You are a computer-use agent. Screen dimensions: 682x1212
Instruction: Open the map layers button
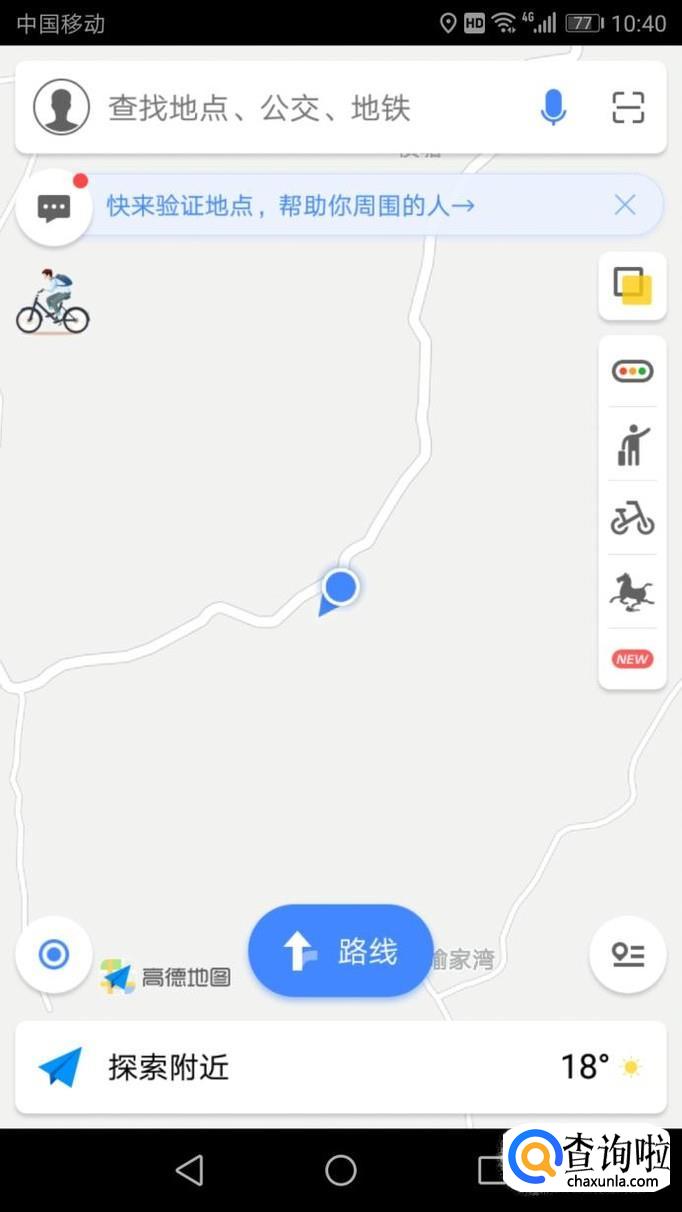(x=632, y=287)
